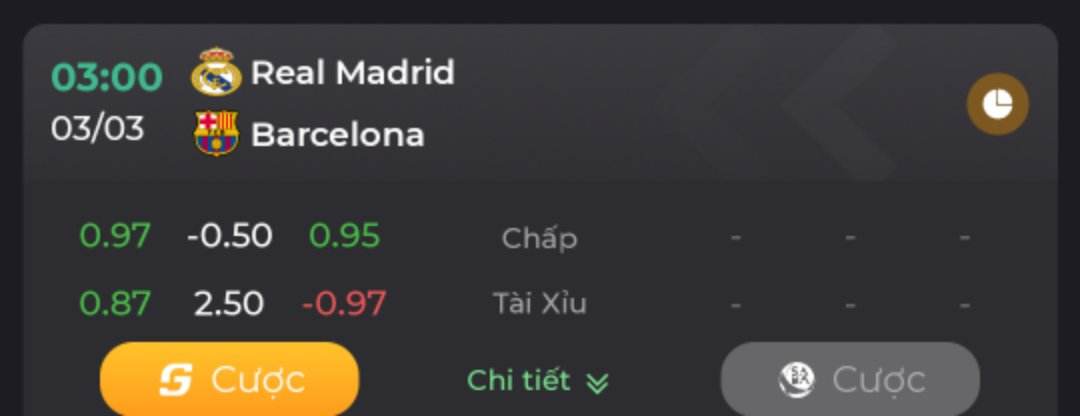
Task: Select the 0.95 Chấp odds
Action: click(x=344, y=236)
